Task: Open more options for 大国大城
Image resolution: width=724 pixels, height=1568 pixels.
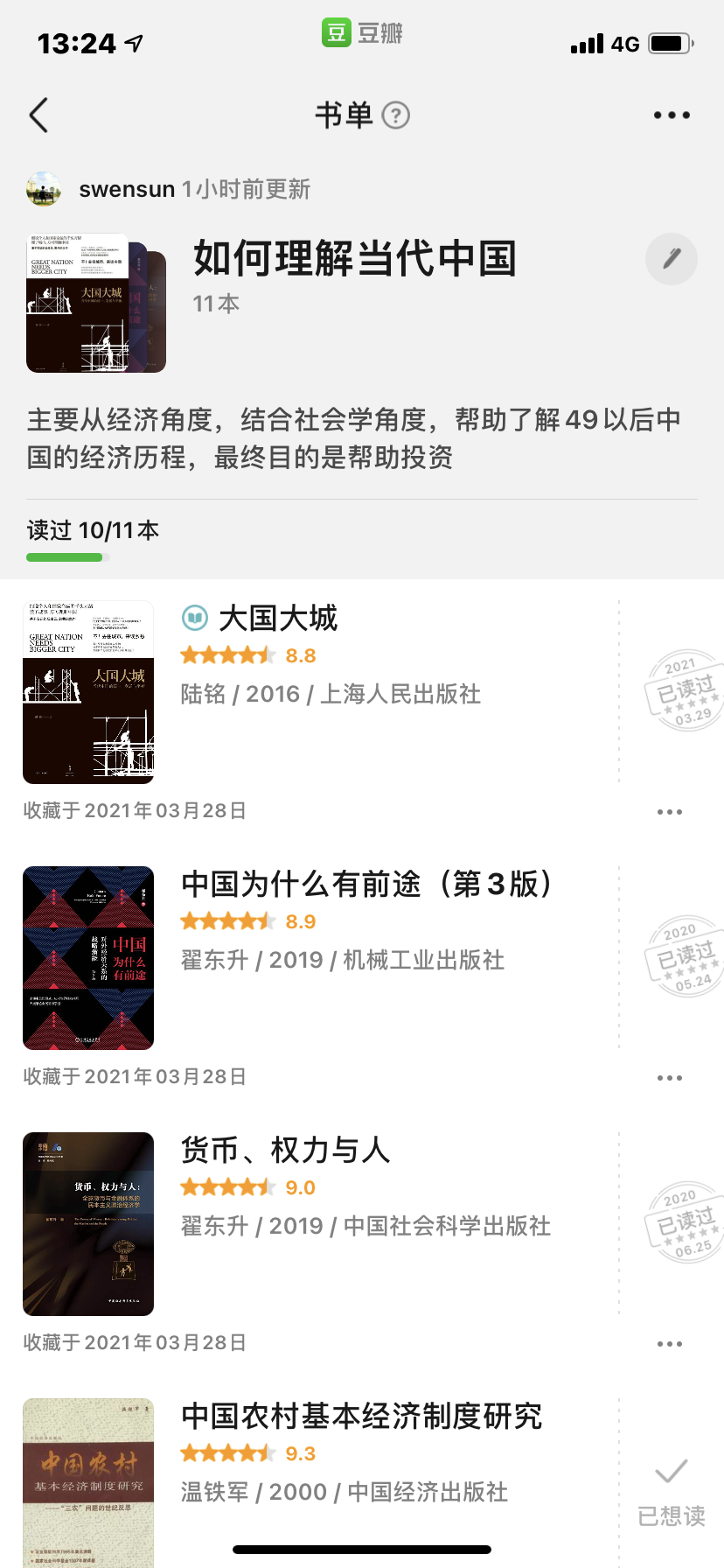Action: 670,812
